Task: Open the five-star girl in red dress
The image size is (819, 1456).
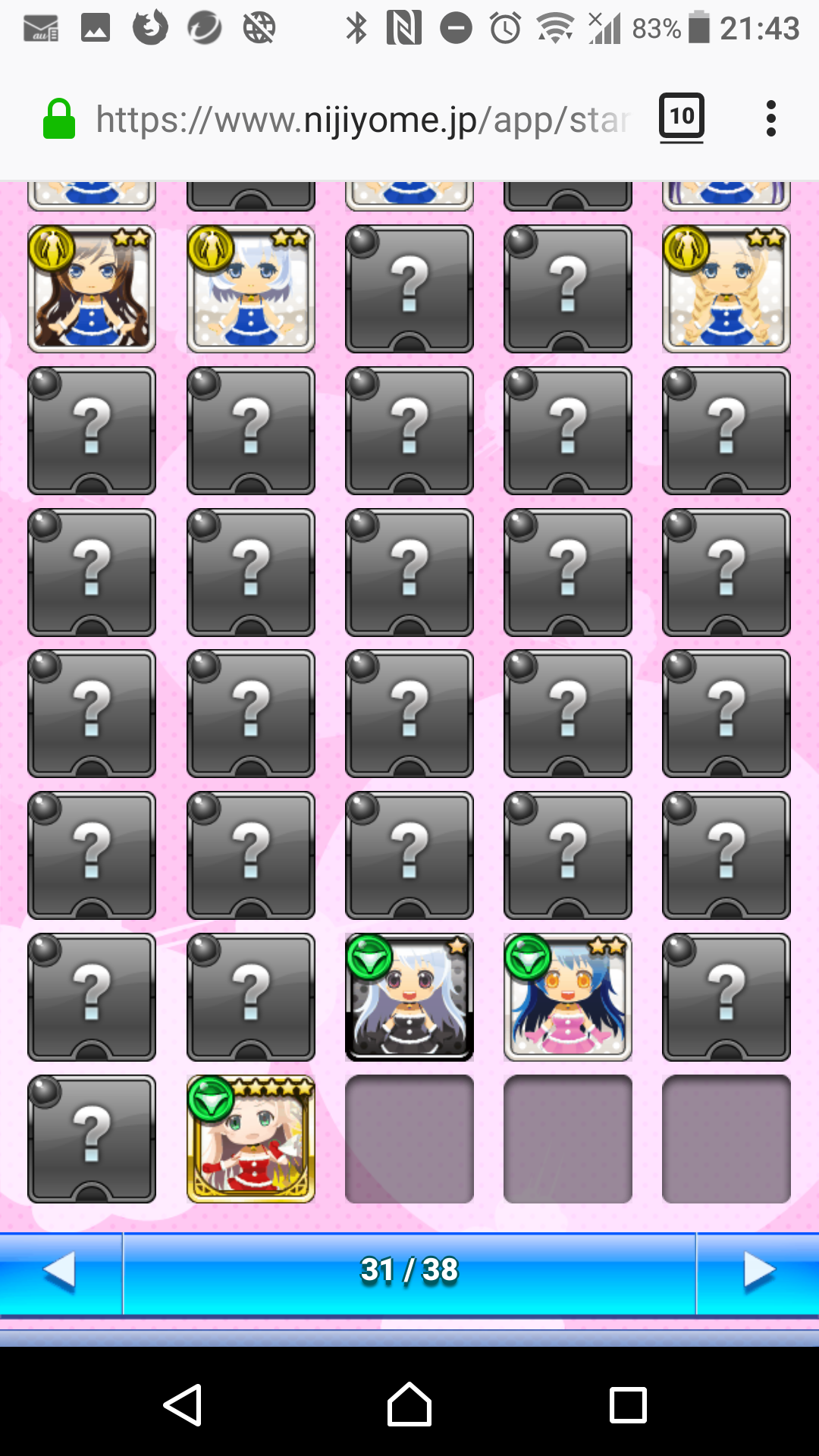Action: [251, 1139]
